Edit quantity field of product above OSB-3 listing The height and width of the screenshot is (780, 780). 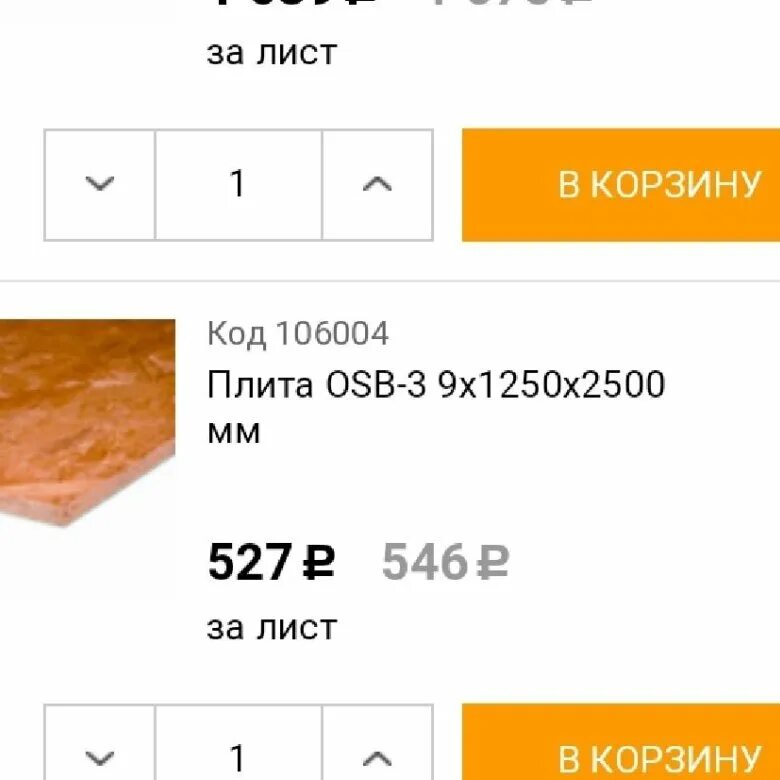[238, 184]
